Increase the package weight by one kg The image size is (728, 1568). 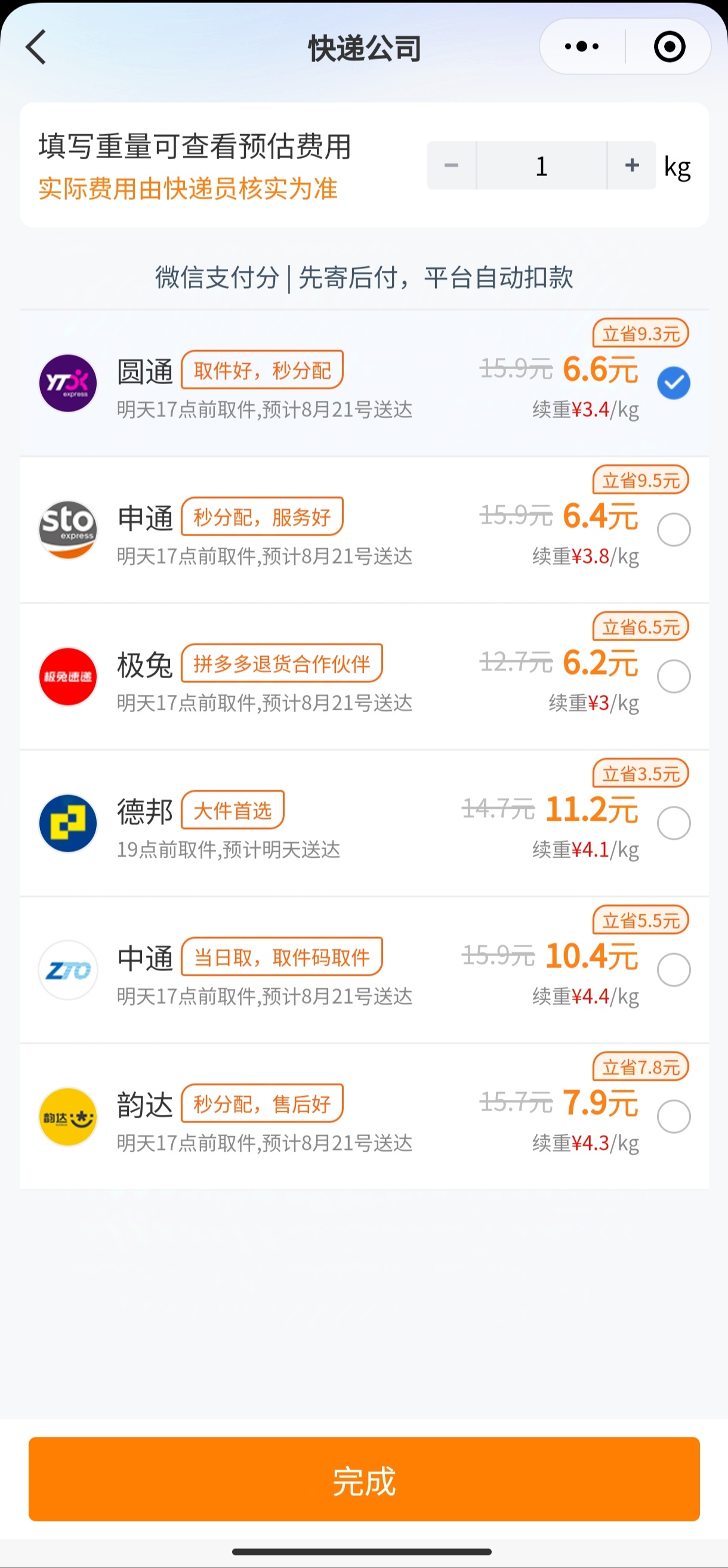point(632,166)
